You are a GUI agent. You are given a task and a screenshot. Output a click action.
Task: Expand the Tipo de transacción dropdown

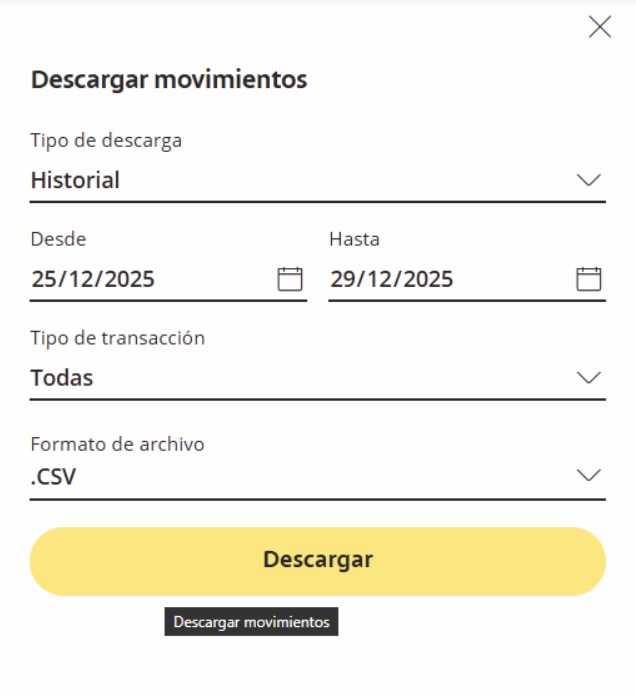[x=318, y=378]
